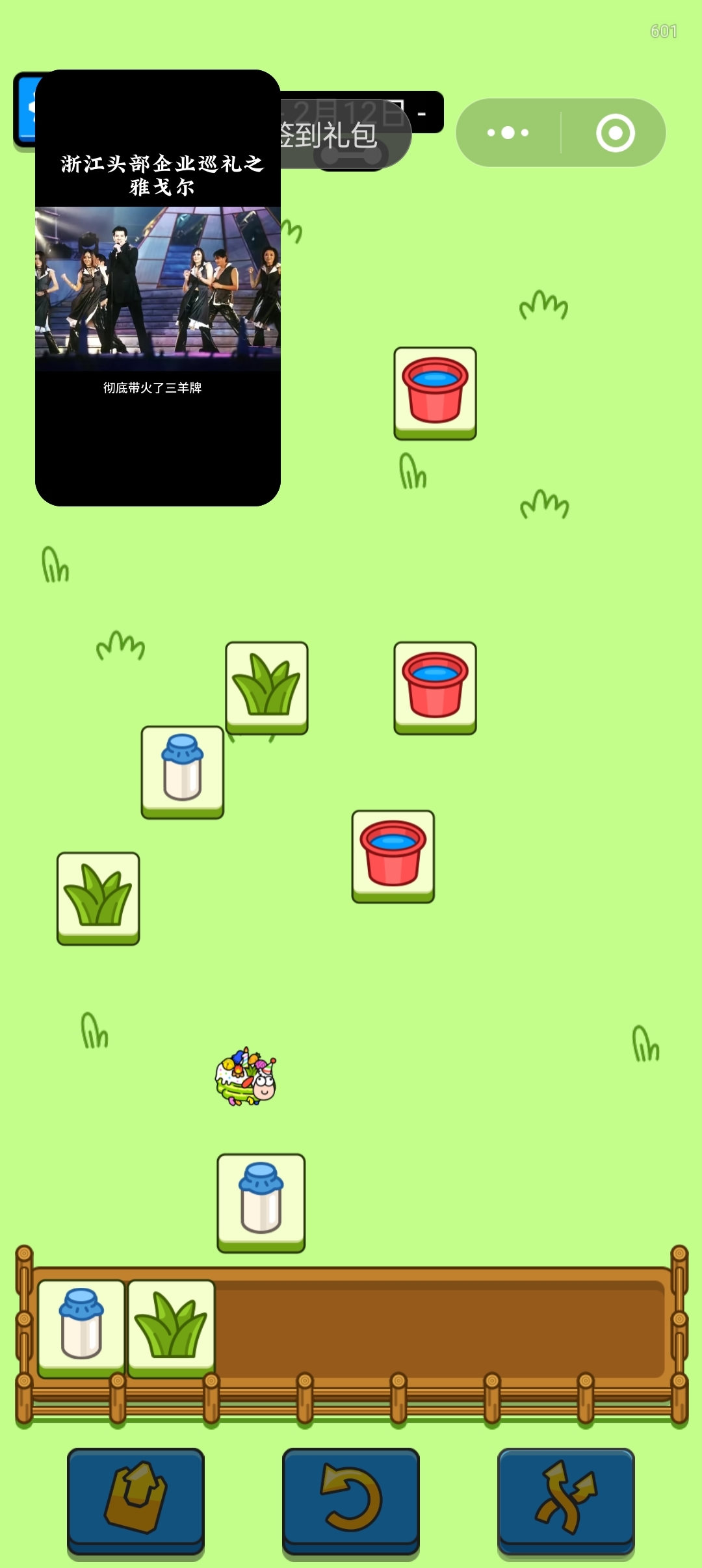
Task: Open the mini program more options menu
Action: [508, 133]
